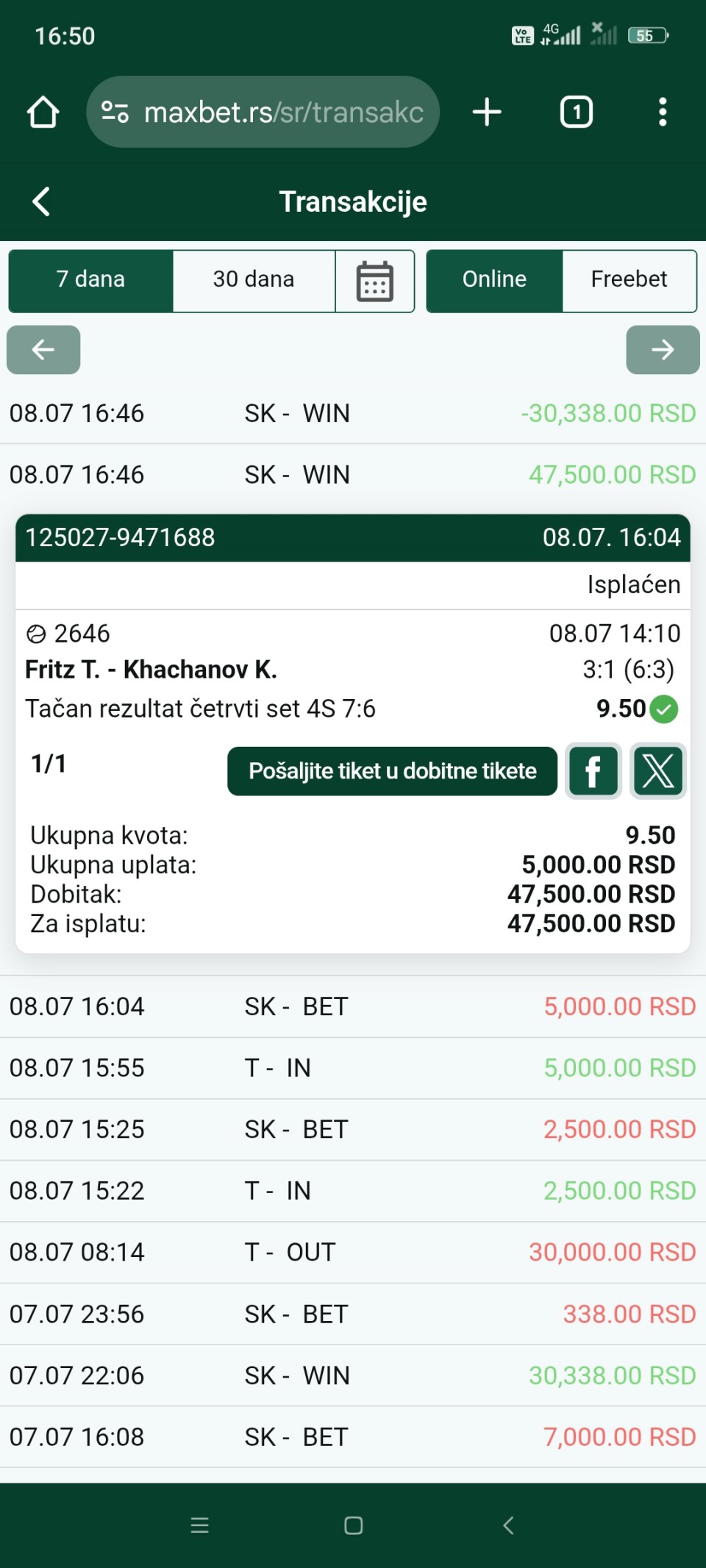Open the browser home page icon
Viewport: 706px width, 1568px height.
pyautogui.click(x=43, y=112)
